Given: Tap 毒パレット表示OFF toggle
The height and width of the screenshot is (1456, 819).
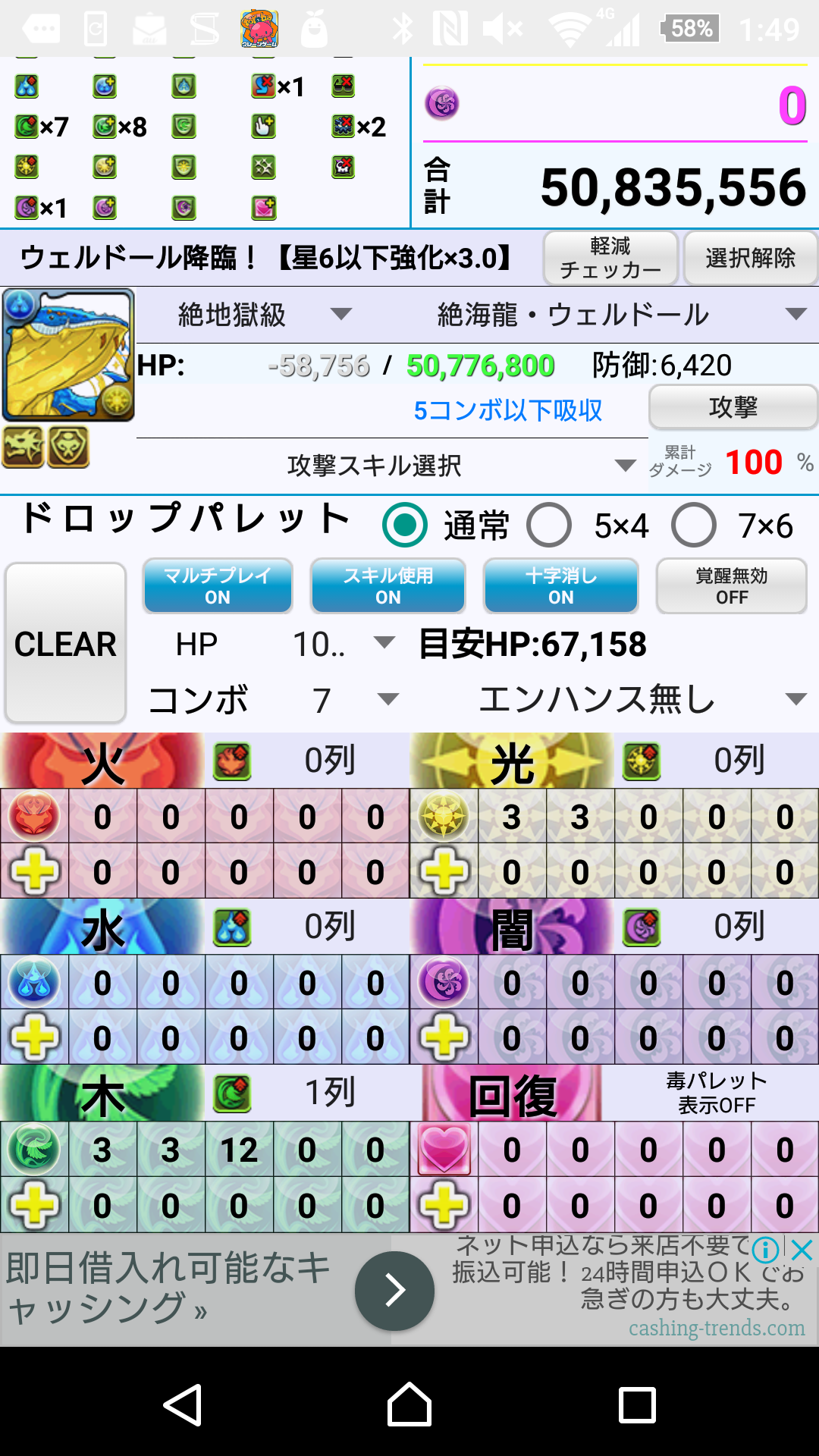Looking at the screenshot, I should pos(716,1093).
